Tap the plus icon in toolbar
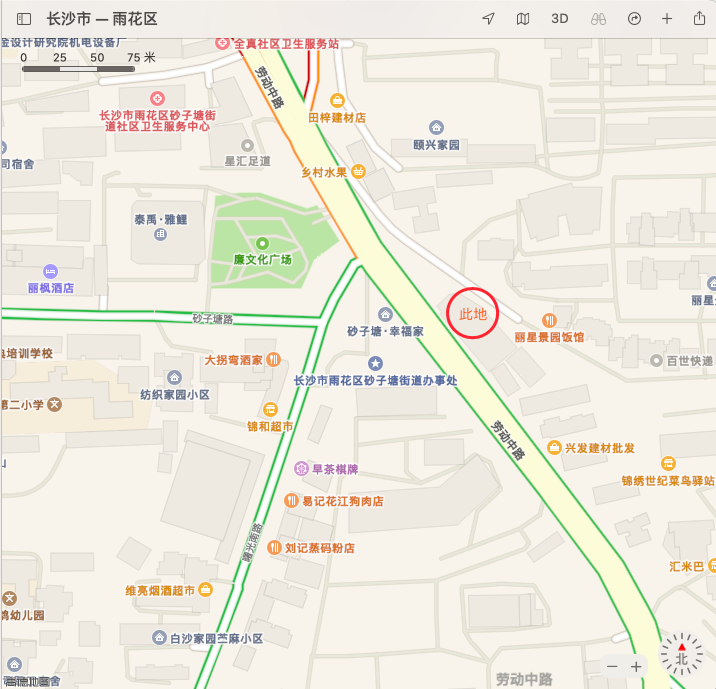Image resolution: width=716 pixels, height=689 pixels. click(x=667, y=19)
